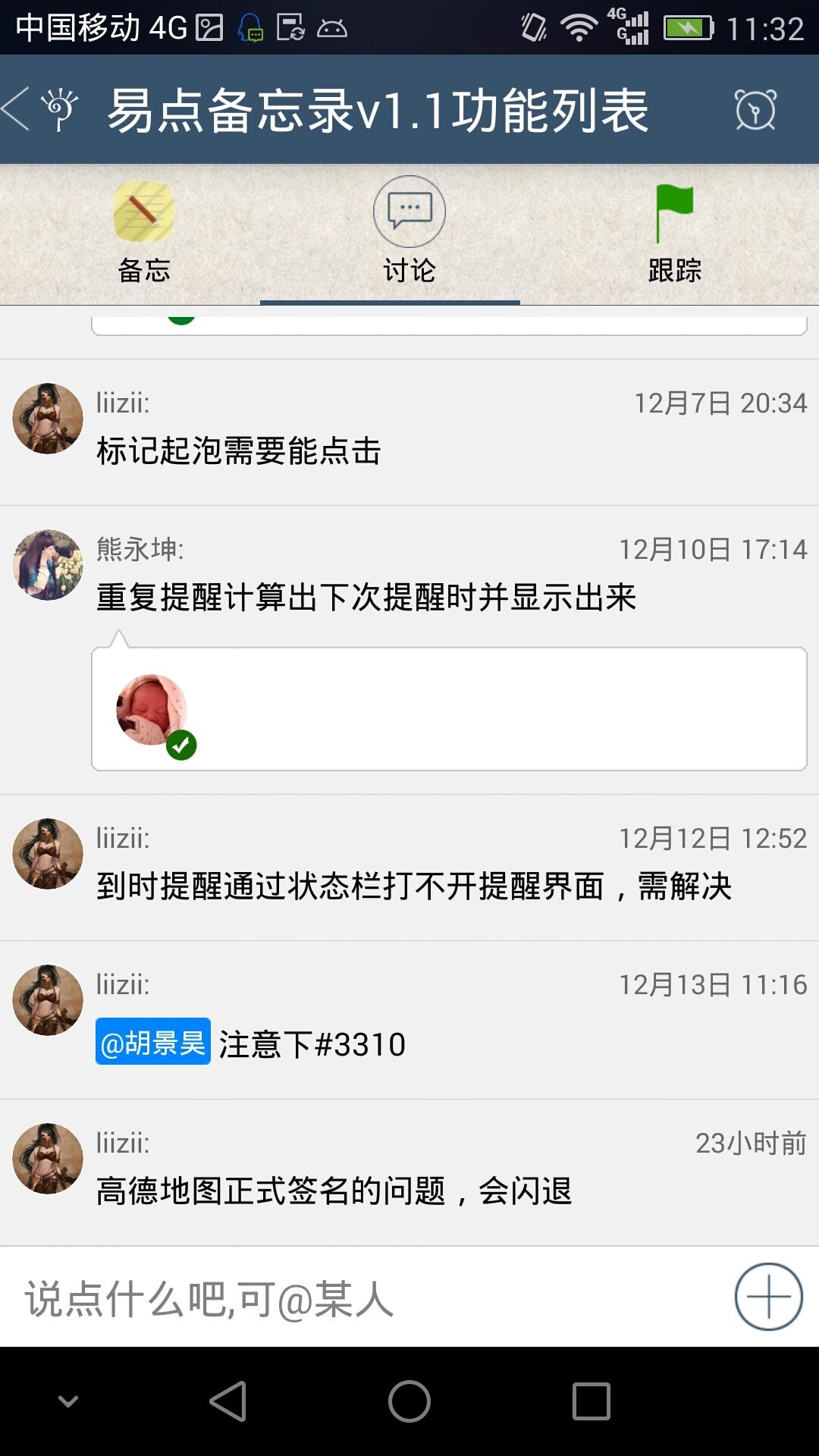Open comment 高德地图正式签名的问题

pos(334,1191)
